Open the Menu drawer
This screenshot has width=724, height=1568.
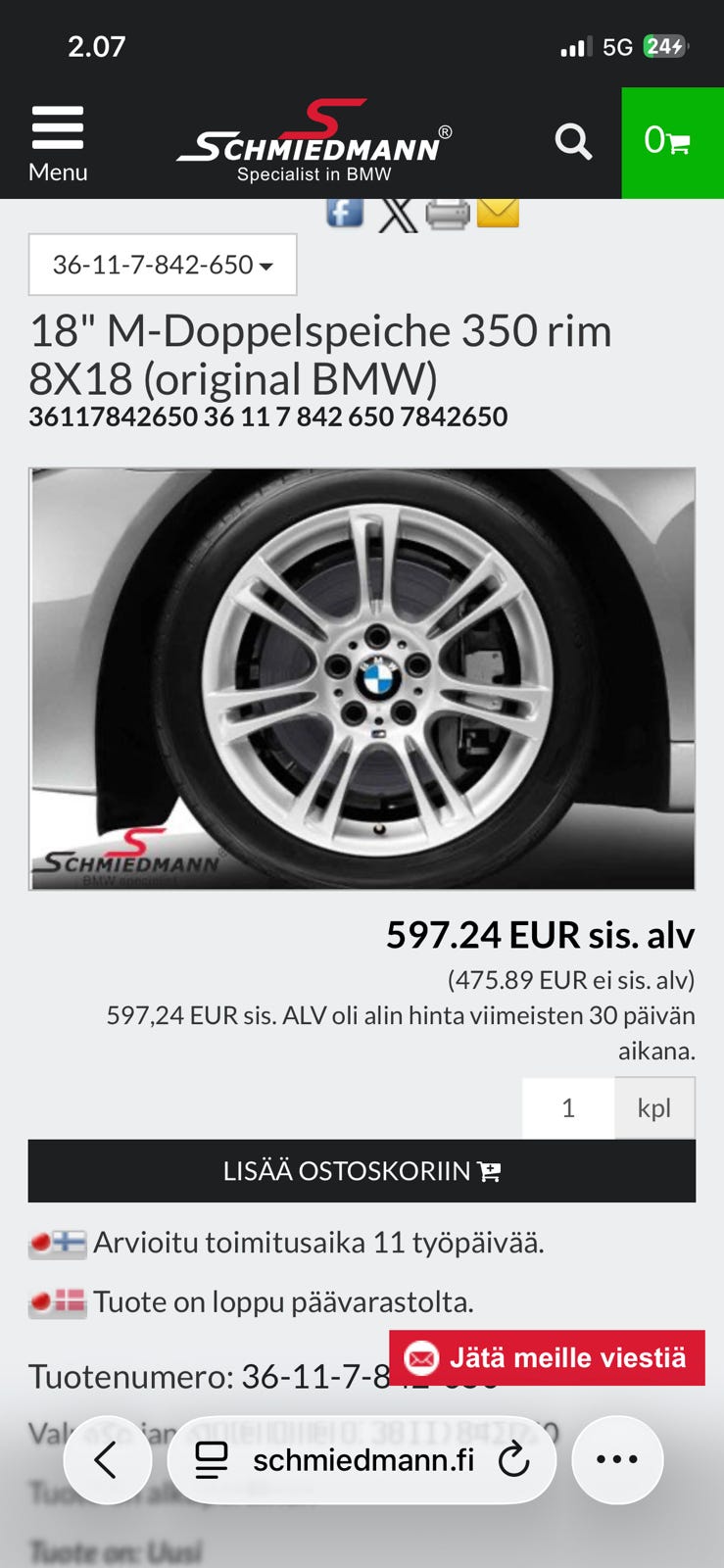click(x=58, y=144)
